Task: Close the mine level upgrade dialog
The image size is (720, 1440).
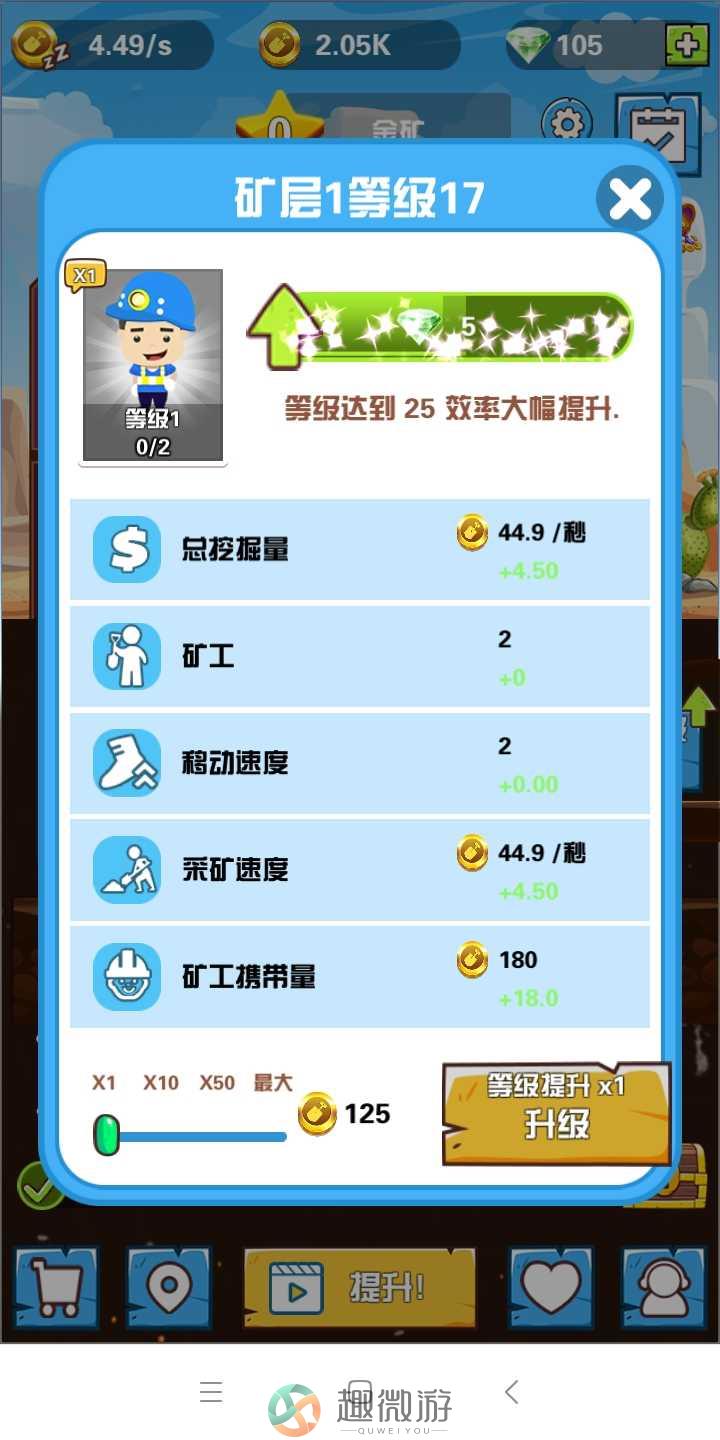Action: [630, 199]
